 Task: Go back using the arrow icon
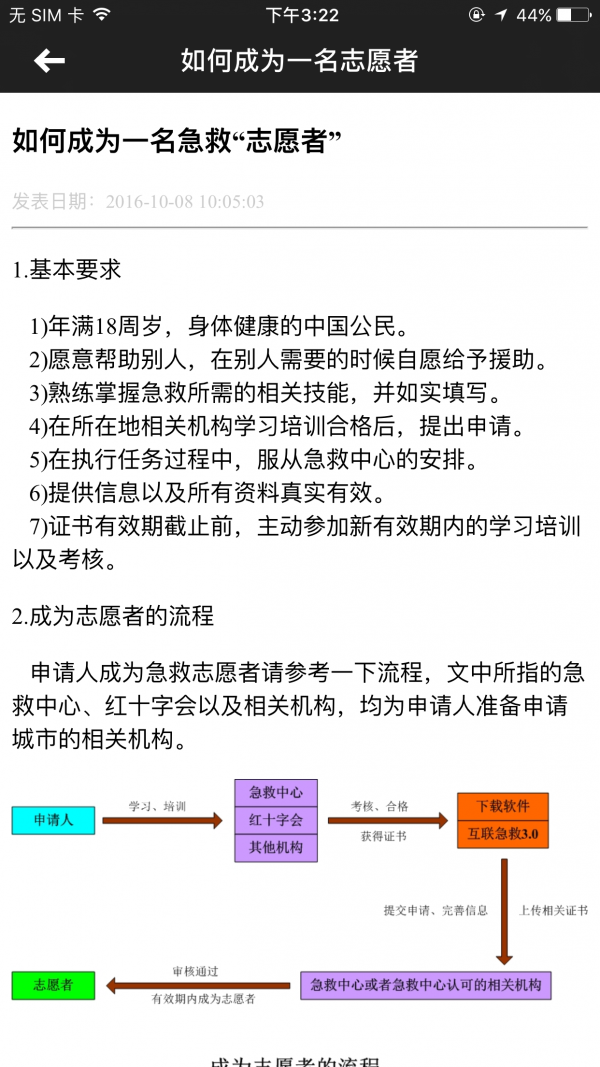pyautogui.click(x=49, y=61)
